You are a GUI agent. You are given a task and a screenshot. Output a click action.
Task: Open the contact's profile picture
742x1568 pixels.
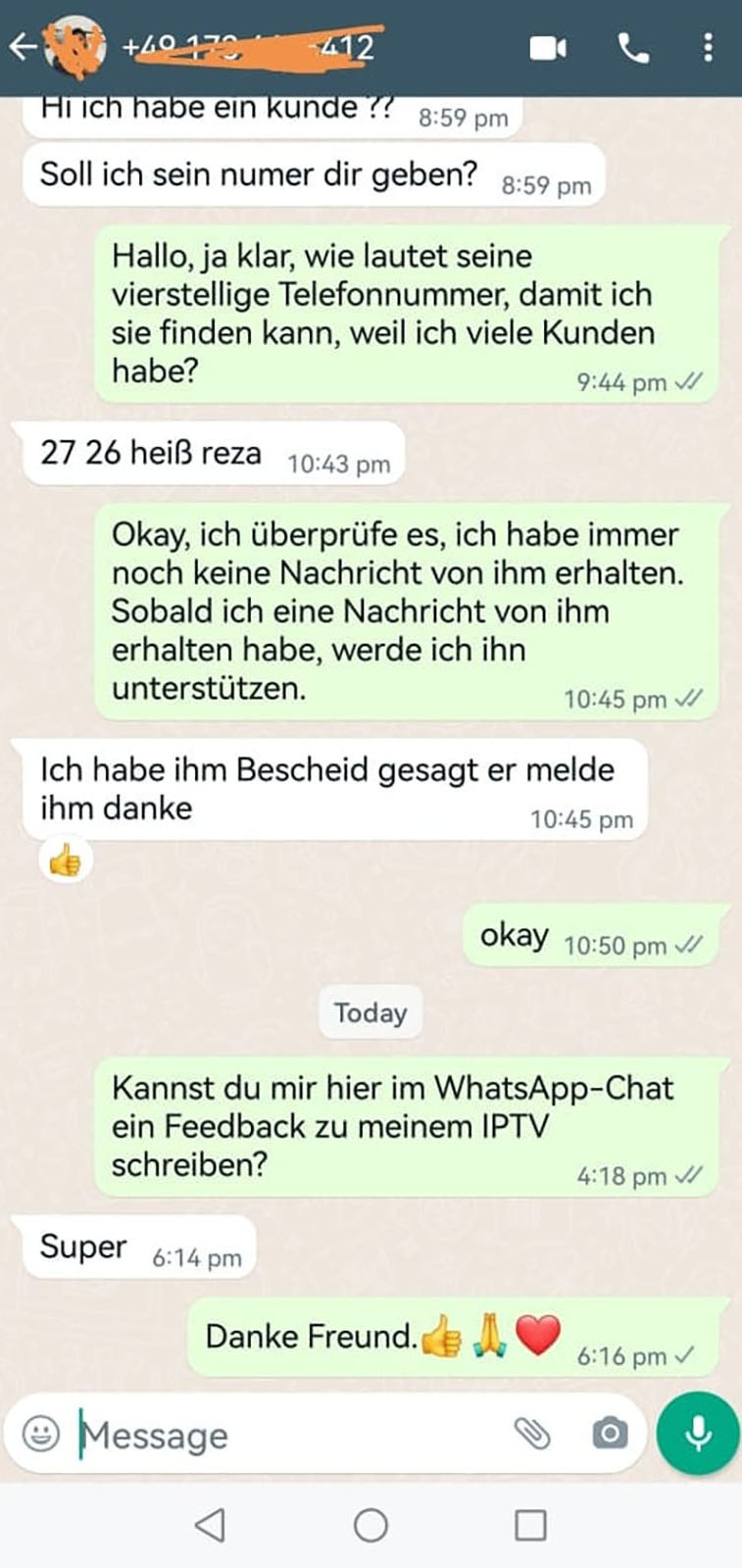click(x=77, y=48)
